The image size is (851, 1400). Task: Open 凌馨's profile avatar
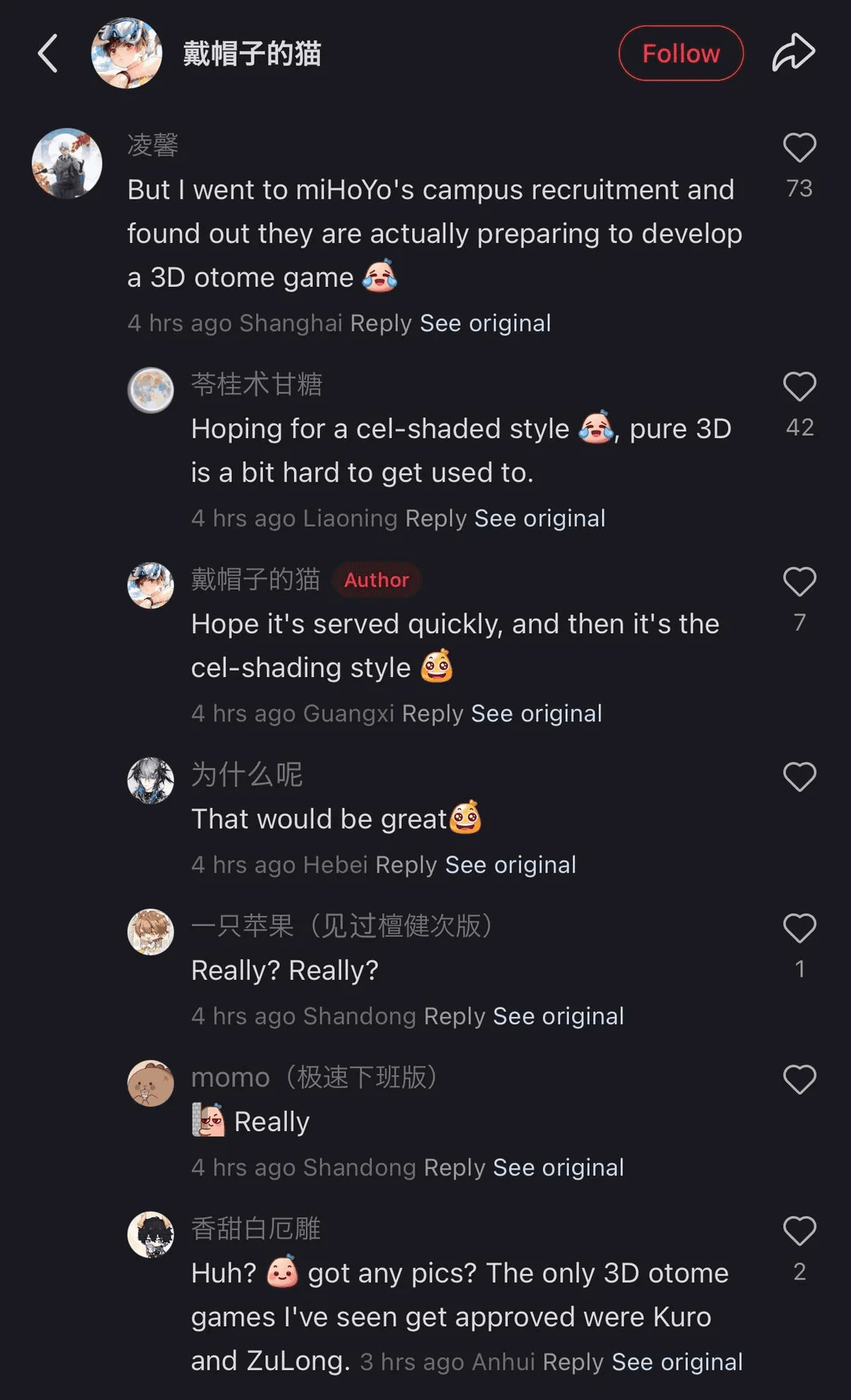coord(67,163)
